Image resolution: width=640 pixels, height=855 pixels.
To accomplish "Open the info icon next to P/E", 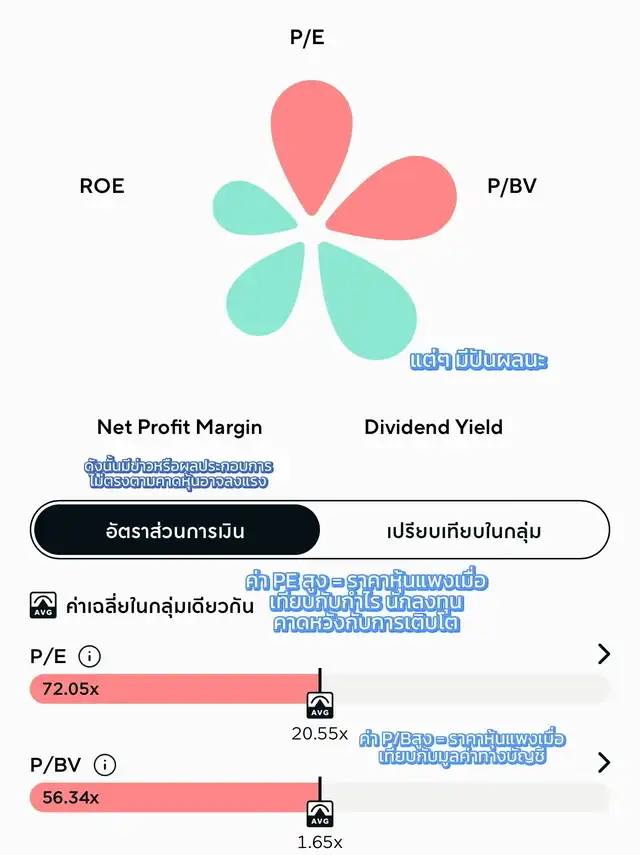I will point(89,656).
